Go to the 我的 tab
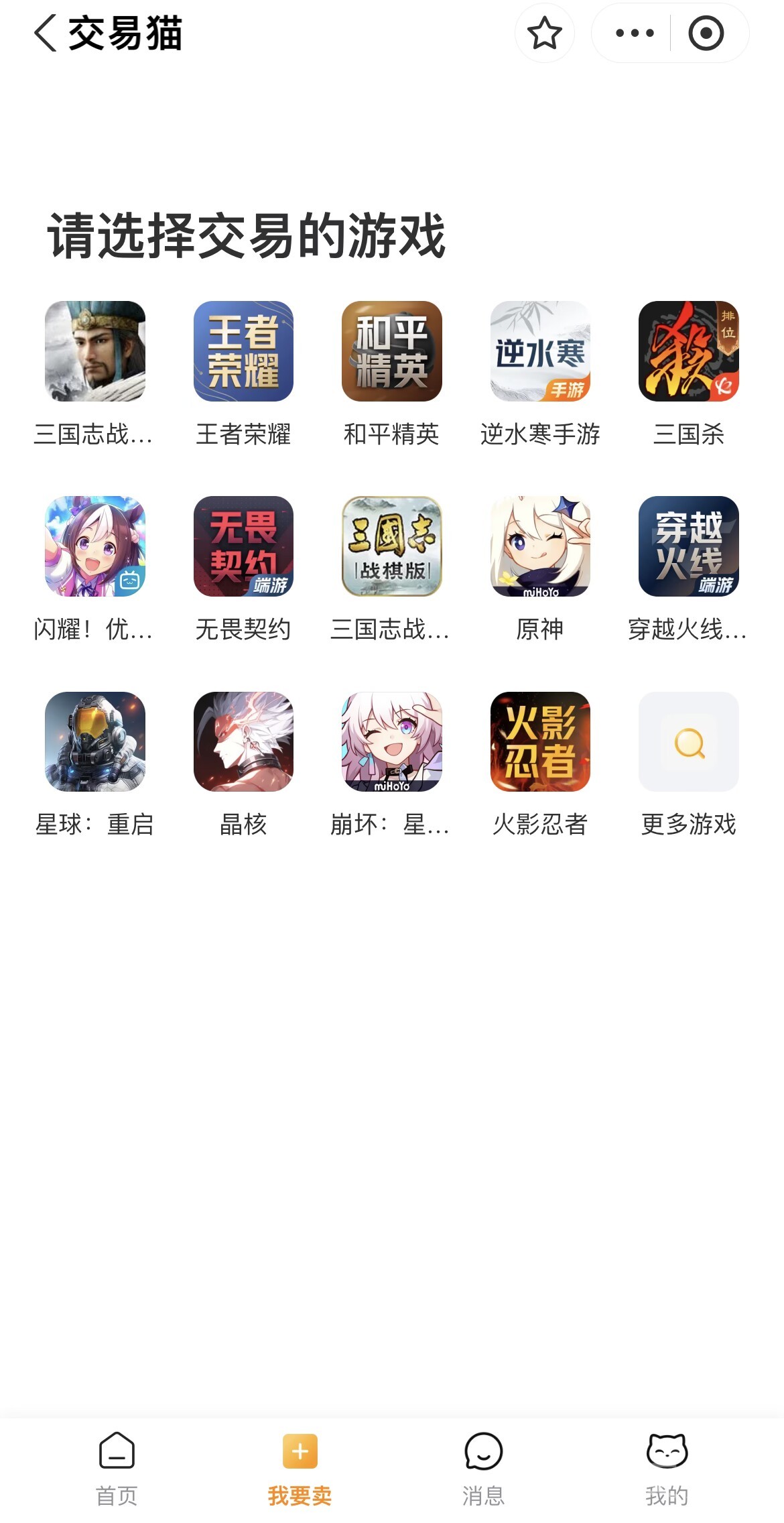 click(666, 1468)
